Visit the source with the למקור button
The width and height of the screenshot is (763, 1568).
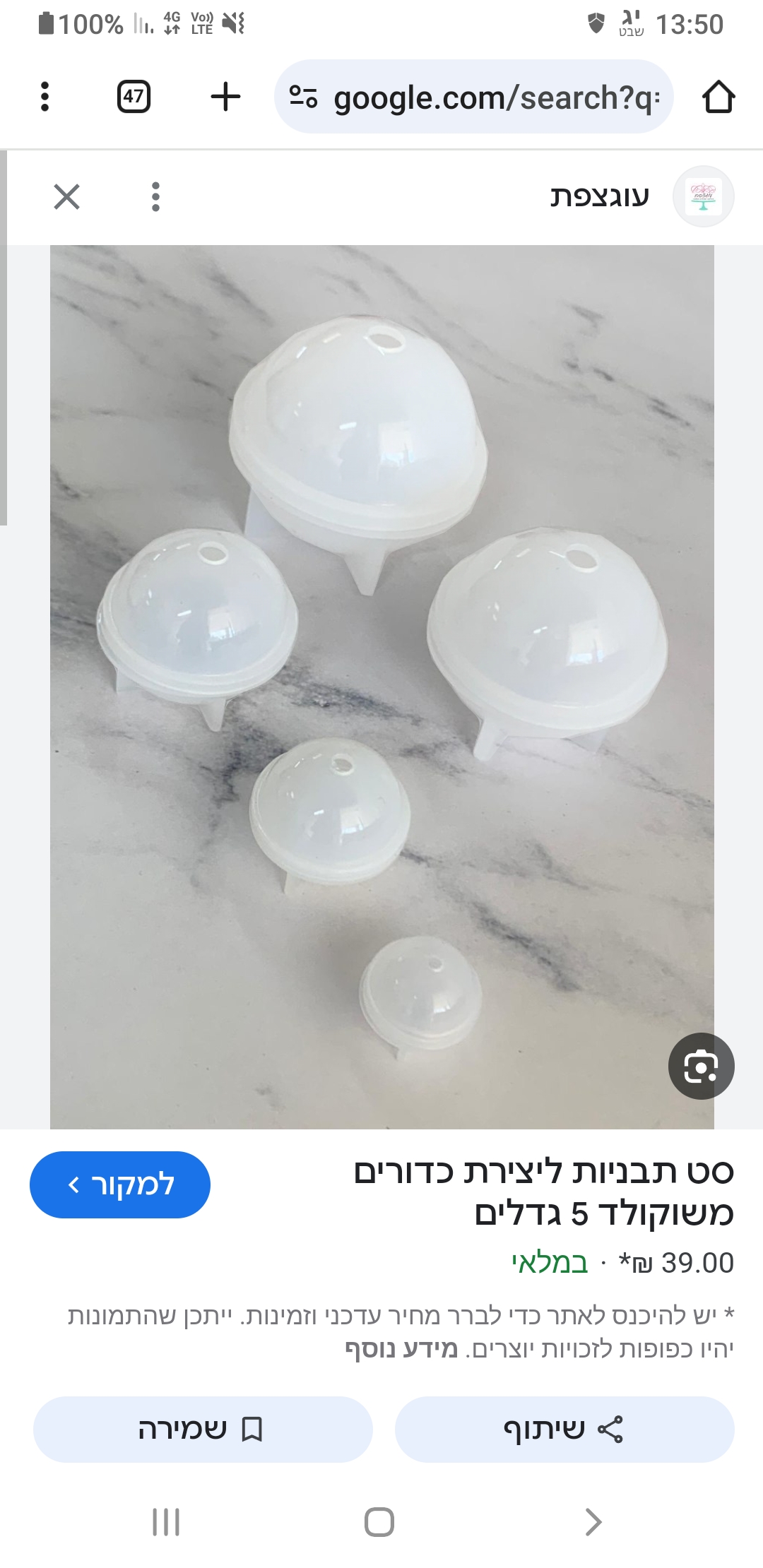coord(120,1184)
